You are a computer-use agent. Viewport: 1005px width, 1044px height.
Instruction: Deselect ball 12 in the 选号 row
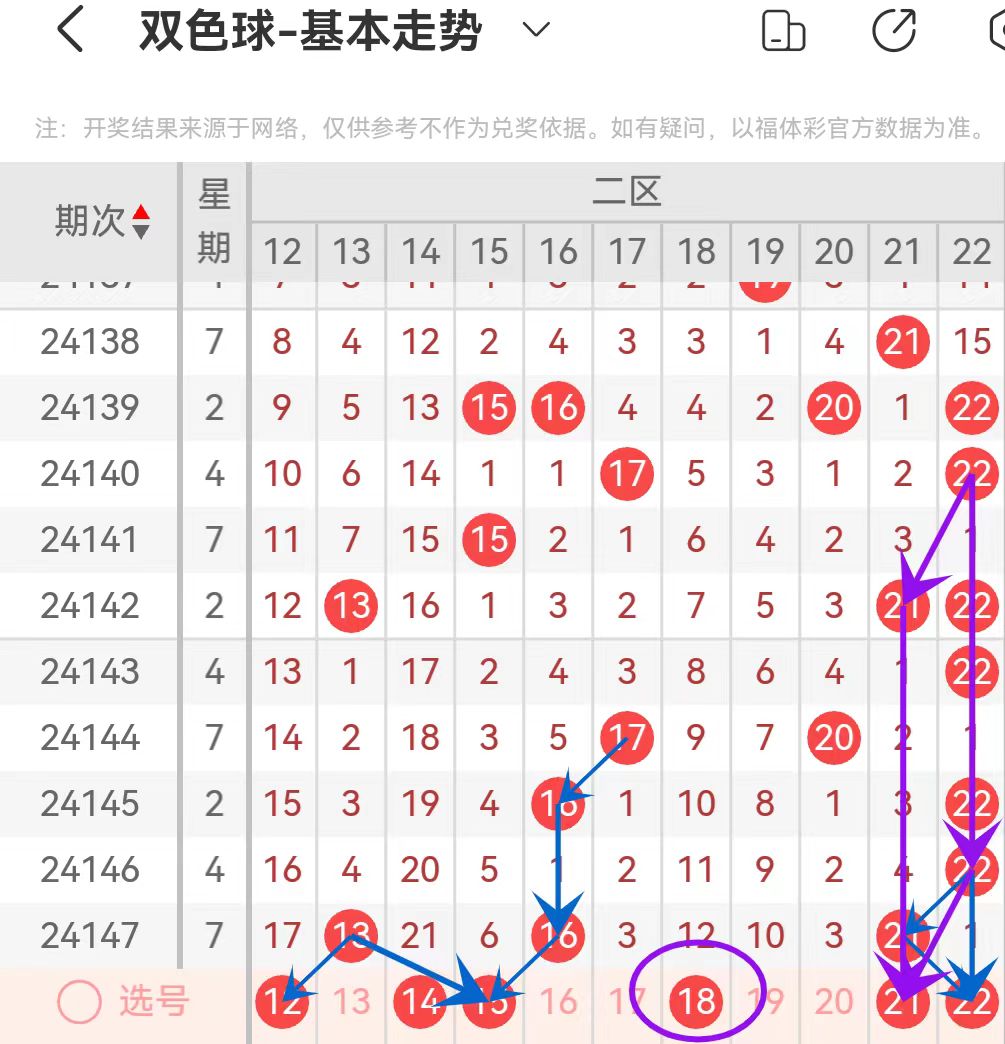pos(282,1001)
